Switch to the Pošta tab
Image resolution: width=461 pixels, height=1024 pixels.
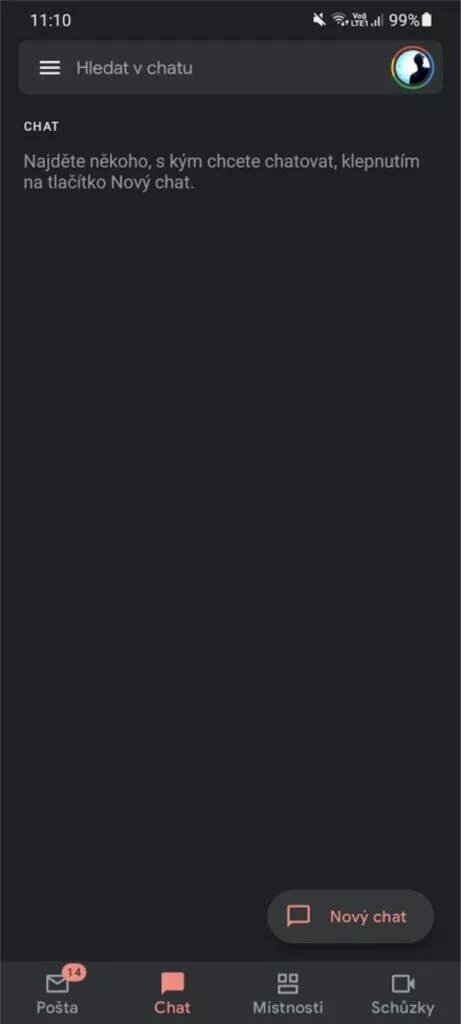57,993
